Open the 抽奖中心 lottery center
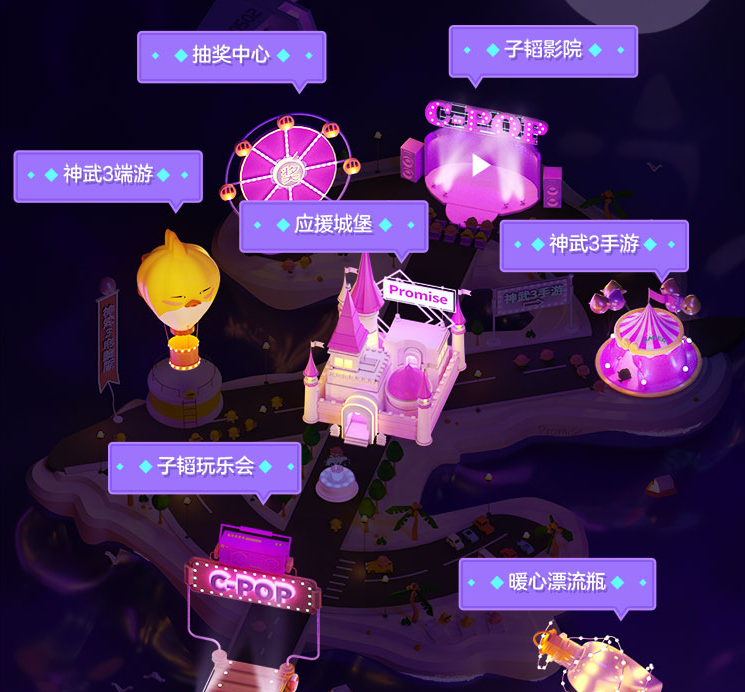745x692 pixels. 231,55
